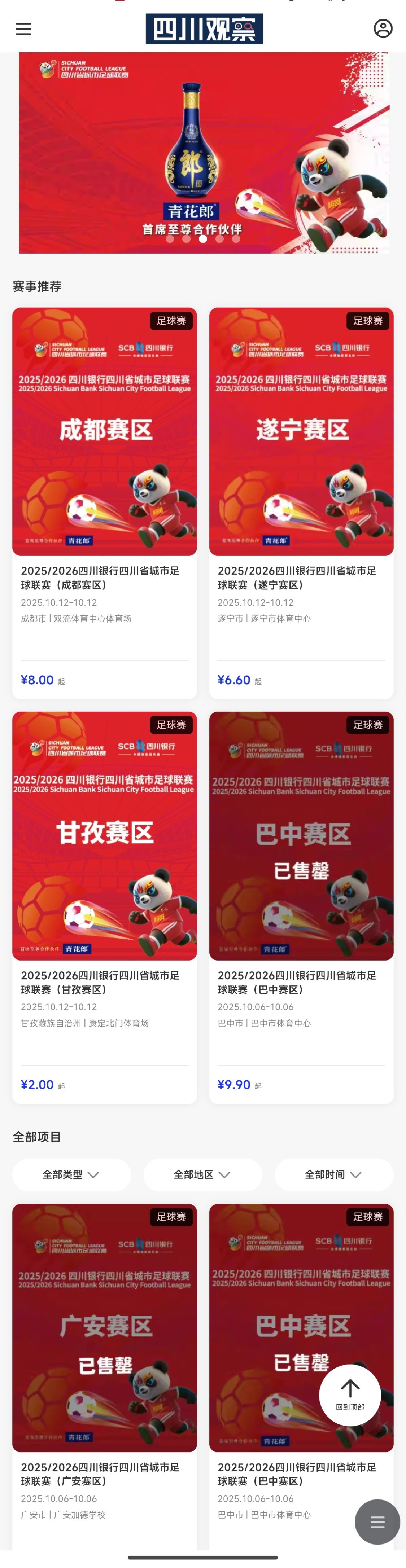The image size is (406, 1568).
Task: Expand the 全部时间 filter dropdown
Action: (333, 1174)
